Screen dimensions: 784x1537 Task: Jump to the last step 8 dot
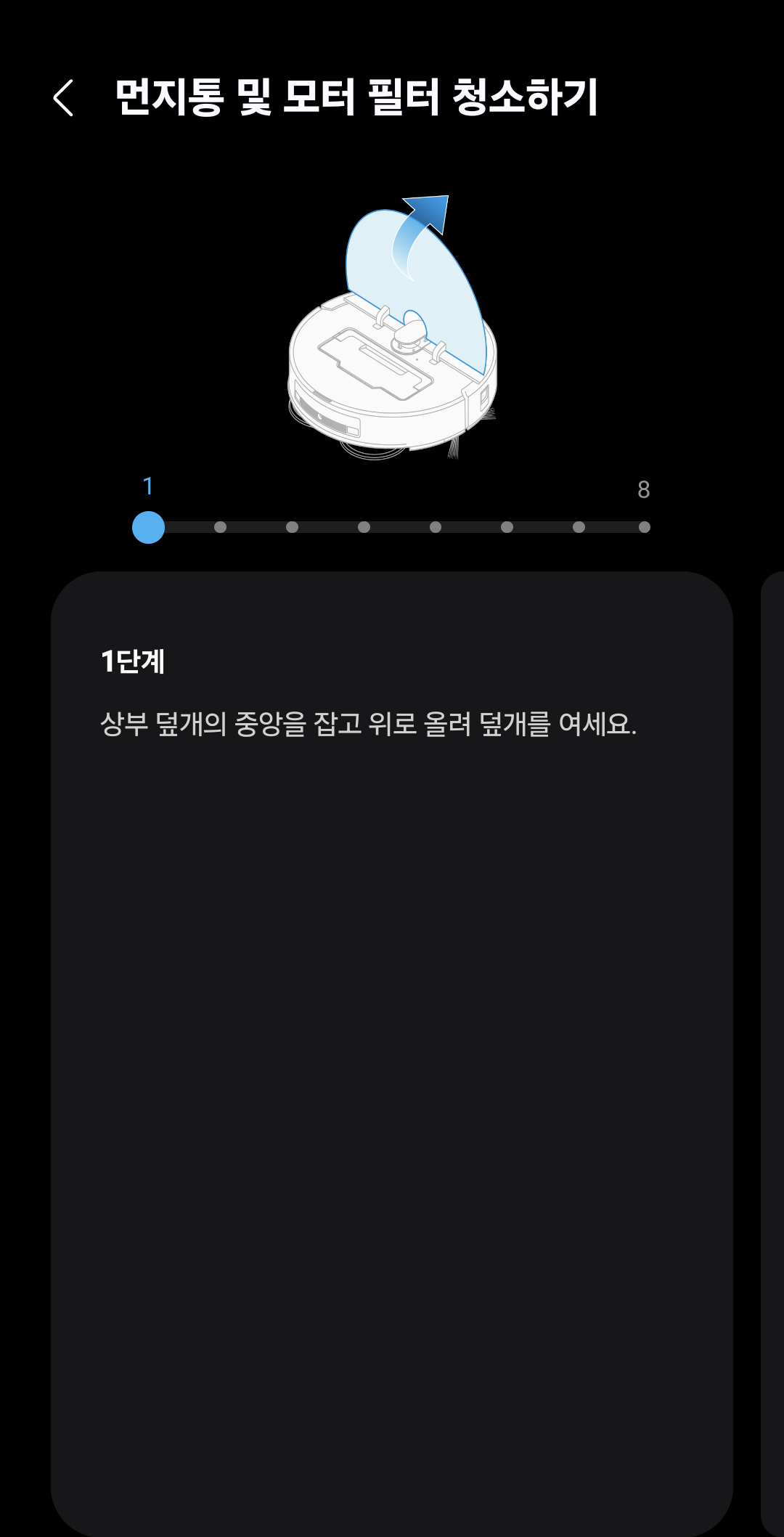(x=645, y=528)
